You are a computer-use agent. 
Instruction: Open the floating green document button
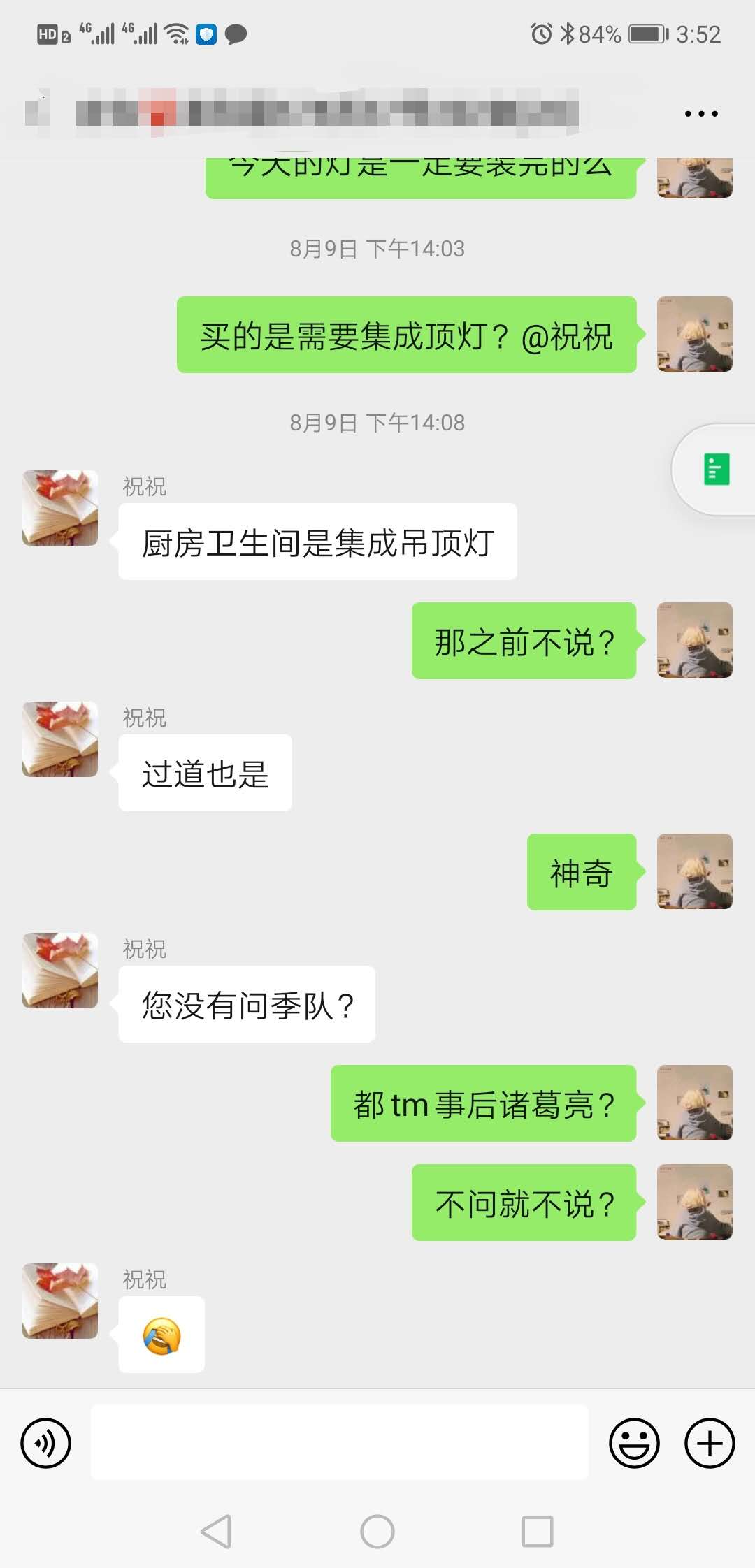(716, 470)
